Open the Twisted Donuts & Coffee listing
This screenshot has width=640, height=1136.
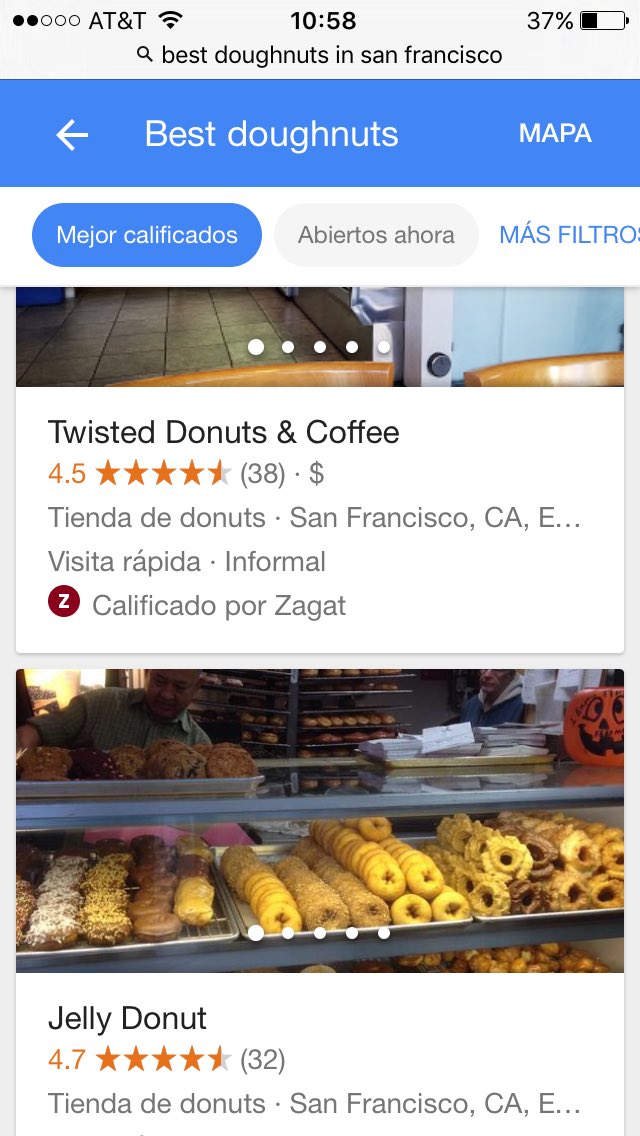(x=223, y=432)
